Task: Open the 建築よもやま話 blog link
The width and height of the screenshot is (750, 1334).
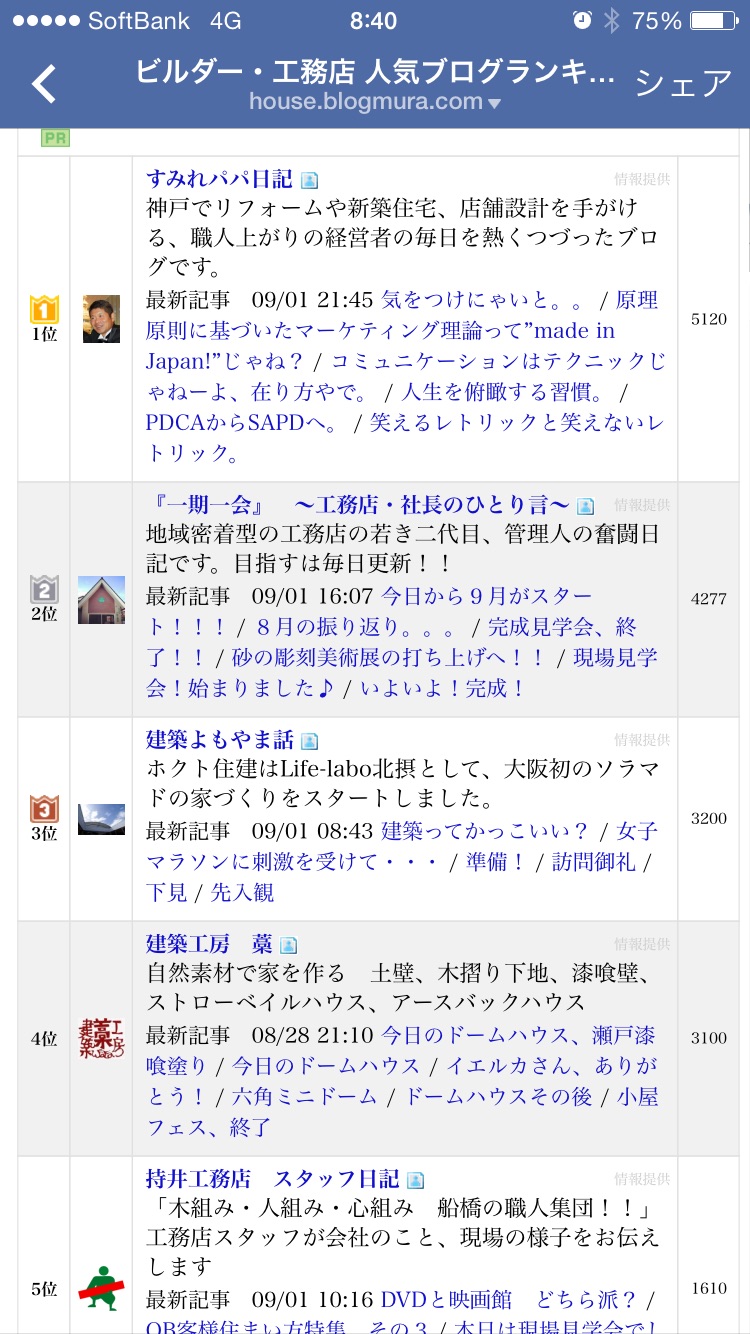Action: click(x=220, y=740)
